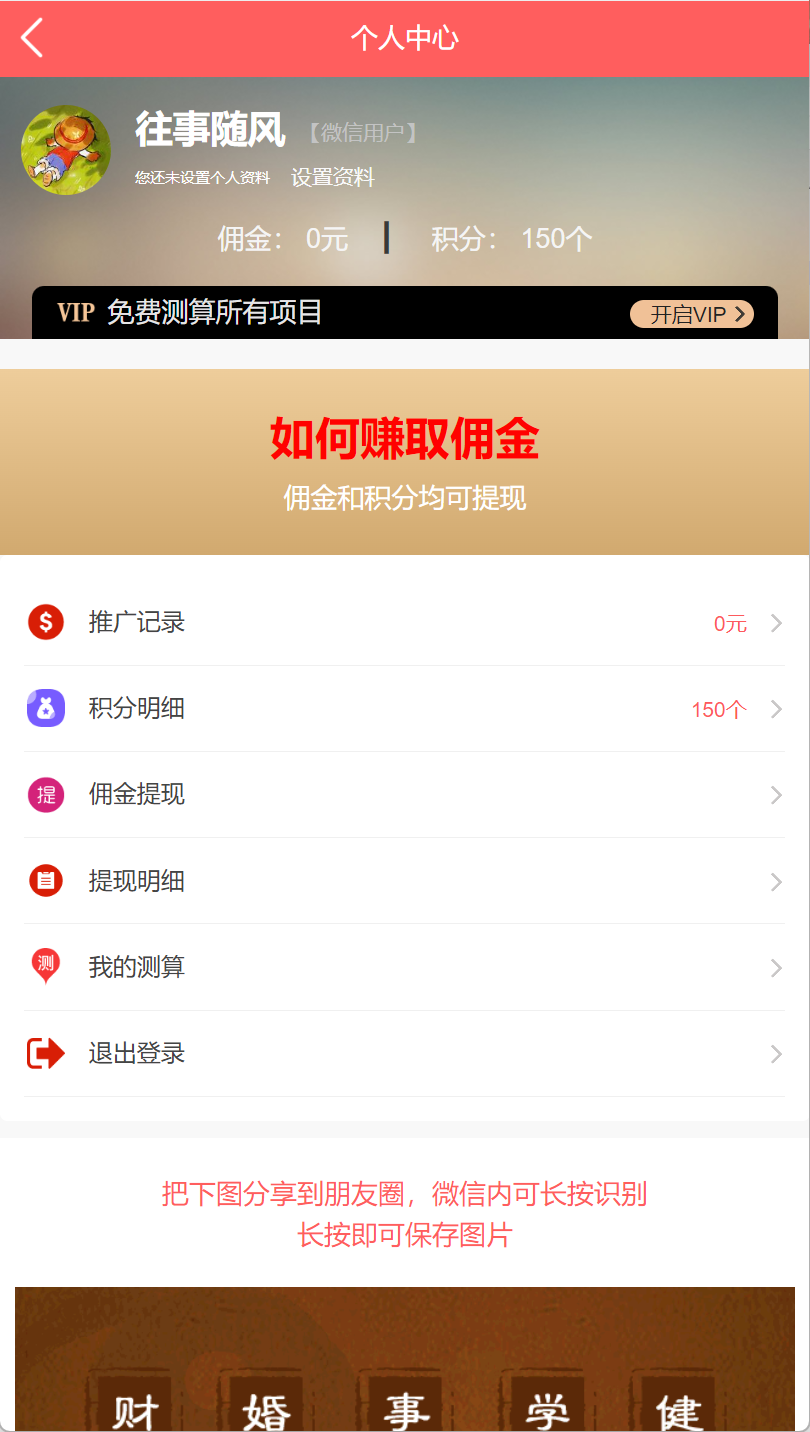The height and width of the screenshot is (1432, 810).
Task: Click the user avatar image
Action: click(65, 148)
